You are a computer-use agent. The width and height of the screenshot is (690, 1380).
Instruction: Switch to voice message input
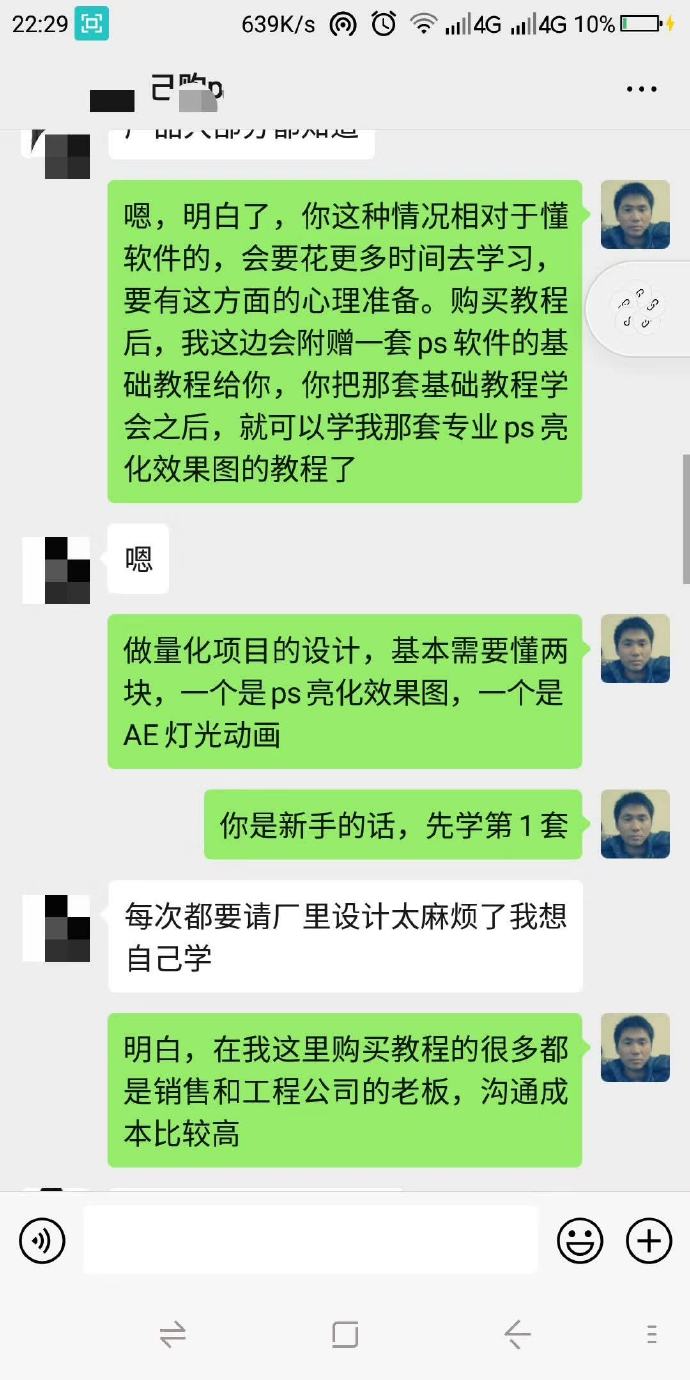click(x=42, y=1241)
